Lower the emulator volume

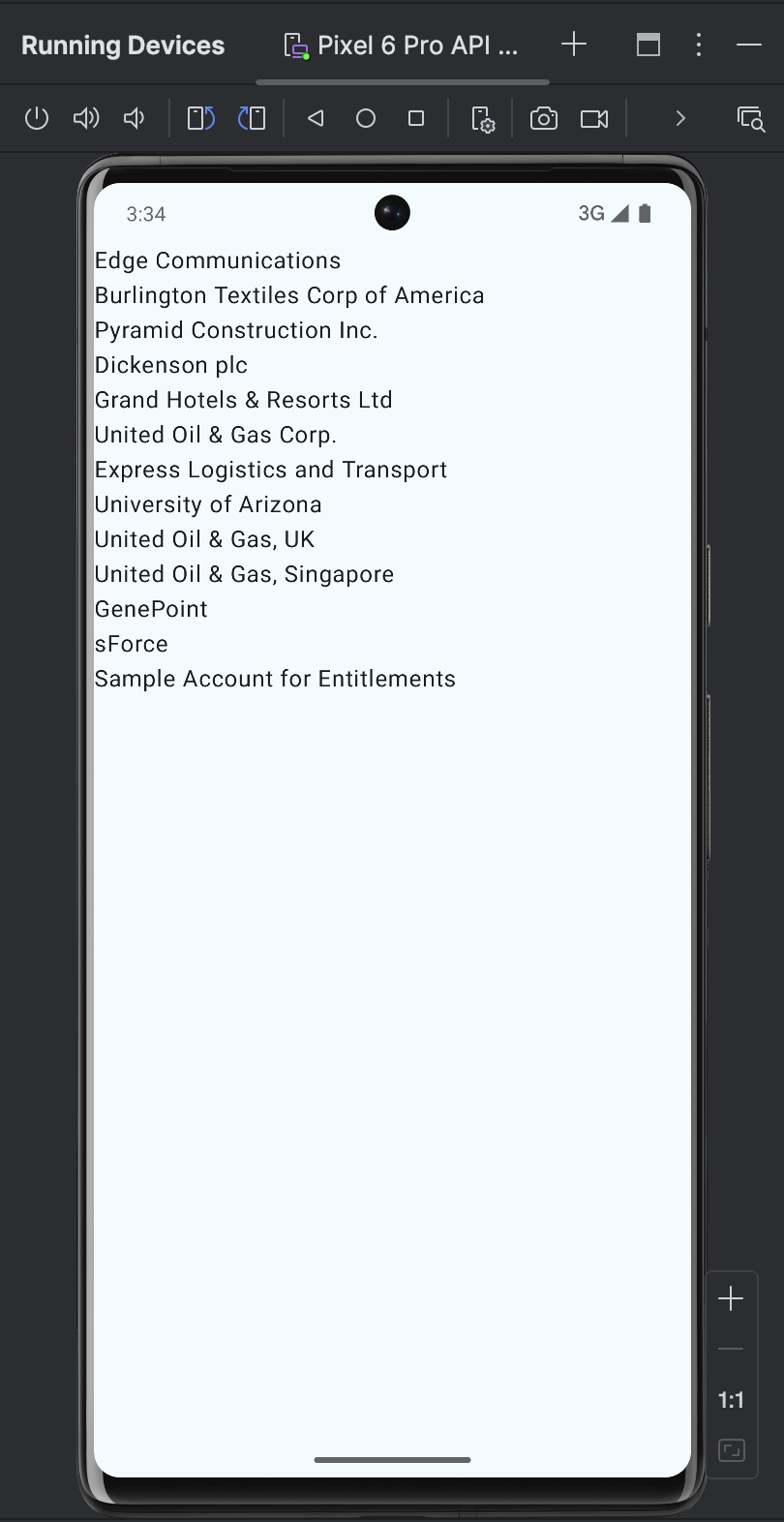pyautogui.click(x=135, y=118)
